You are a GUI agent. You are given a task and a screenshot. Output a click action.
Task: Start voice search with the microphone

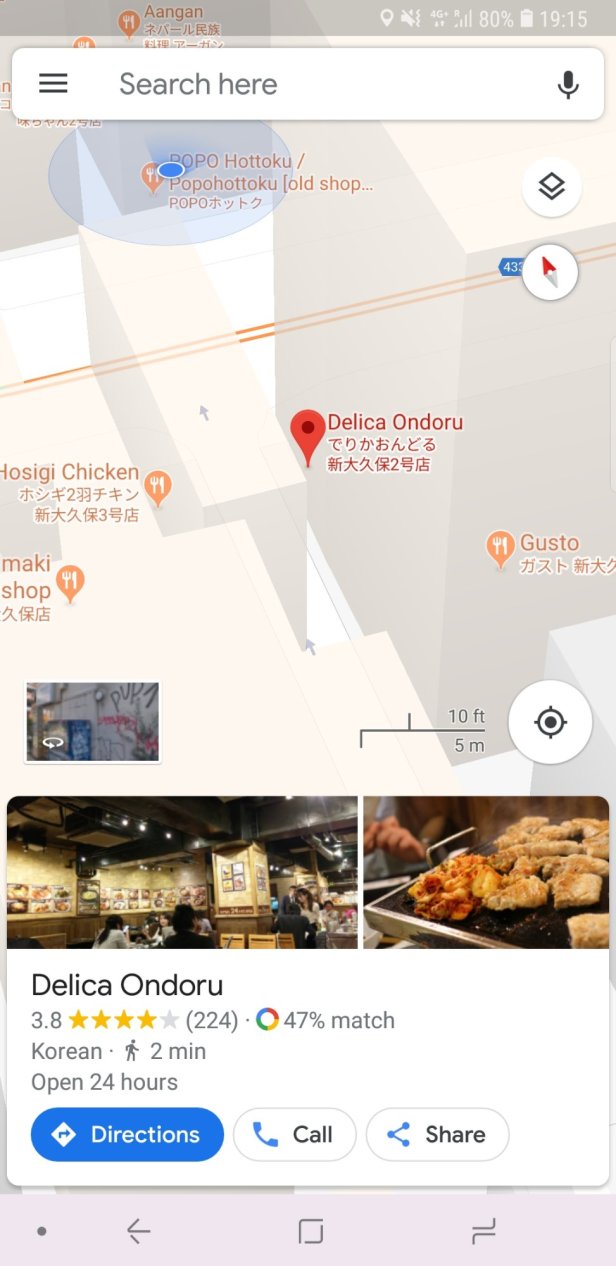(x=568, y=85)
